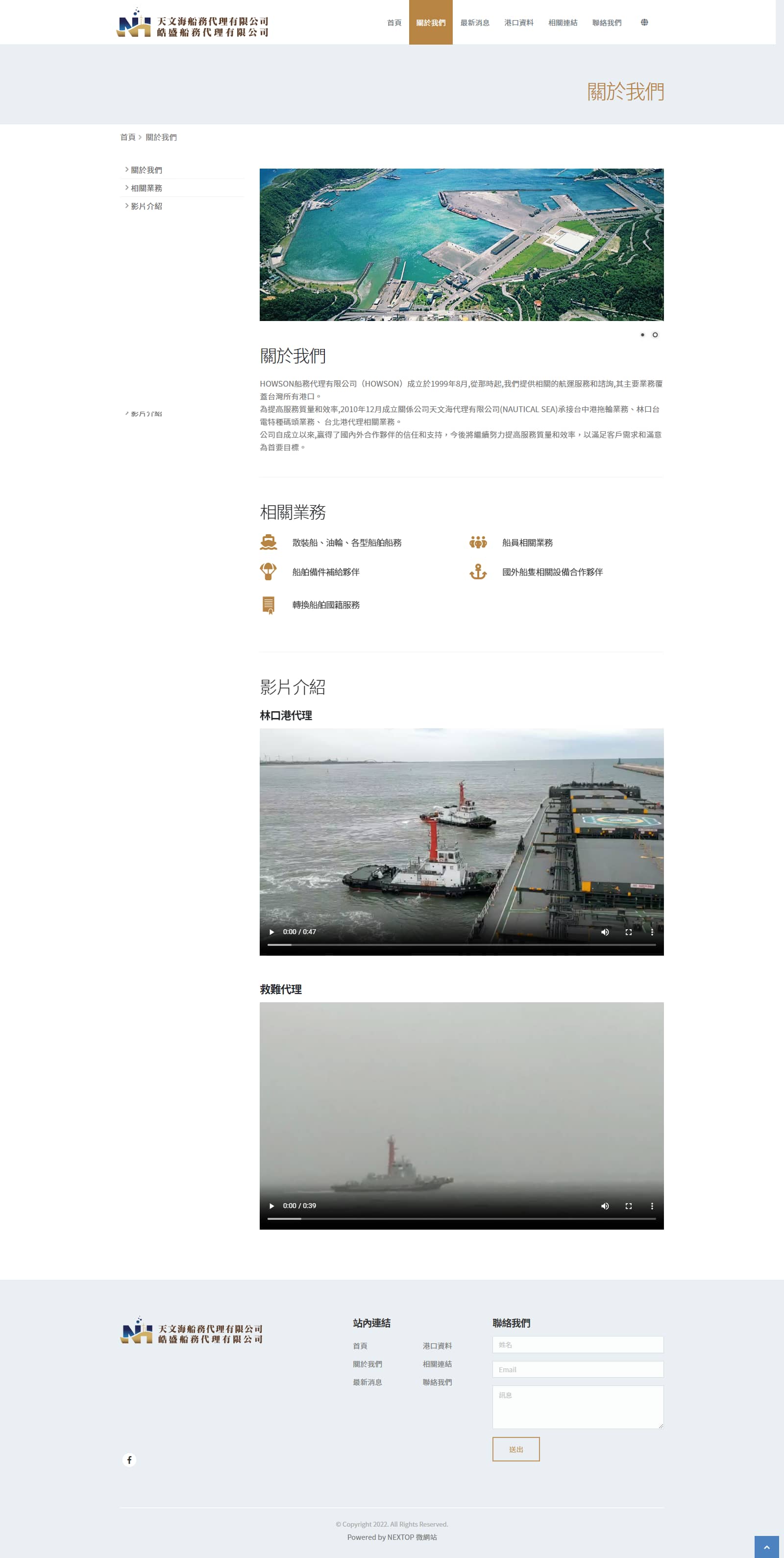The image size is (784, 1558).
Task: Open the Facebook page icon
Action: (129, 1460)
